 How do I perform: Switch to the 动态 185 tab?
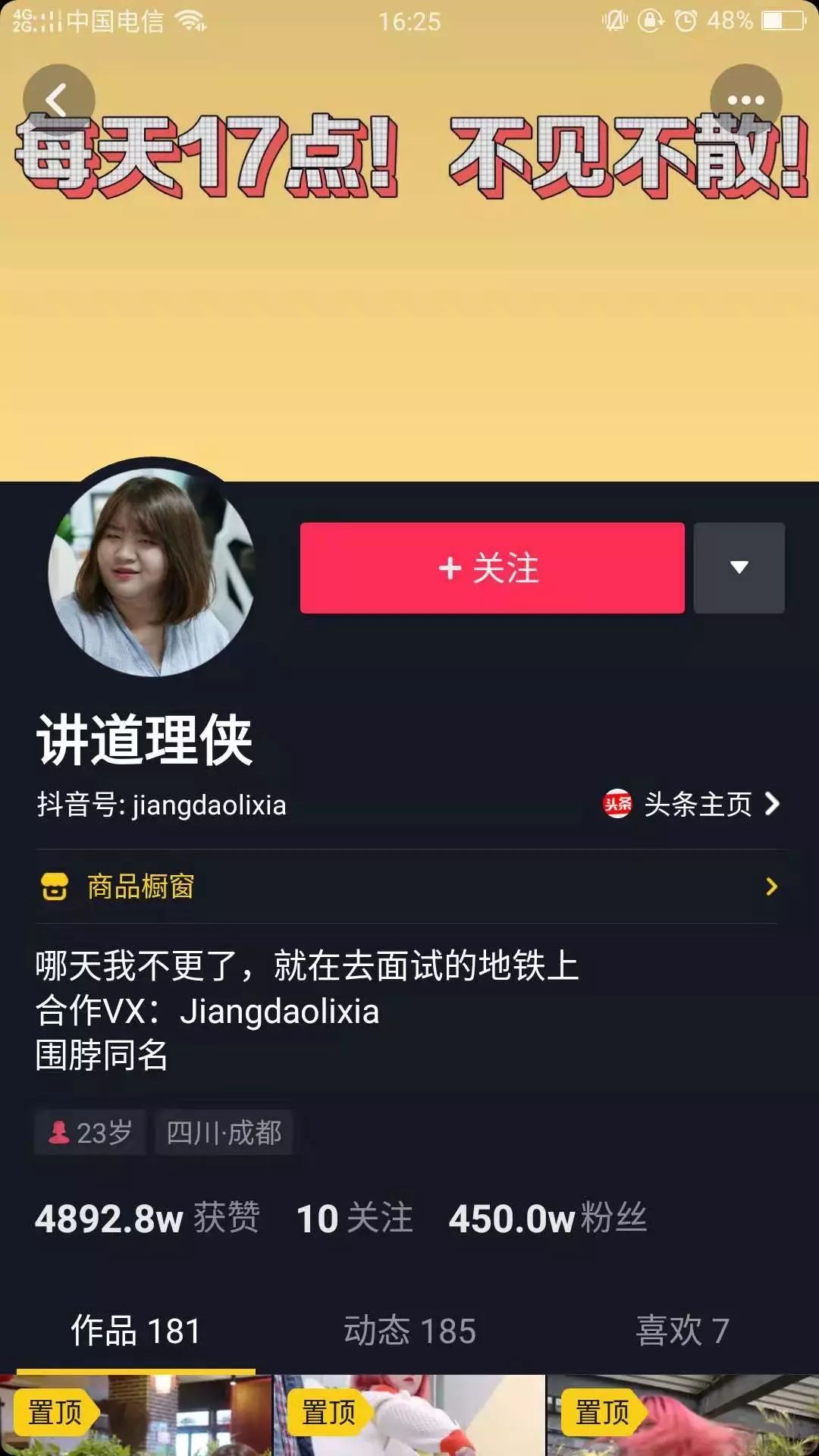point(409,1331)
